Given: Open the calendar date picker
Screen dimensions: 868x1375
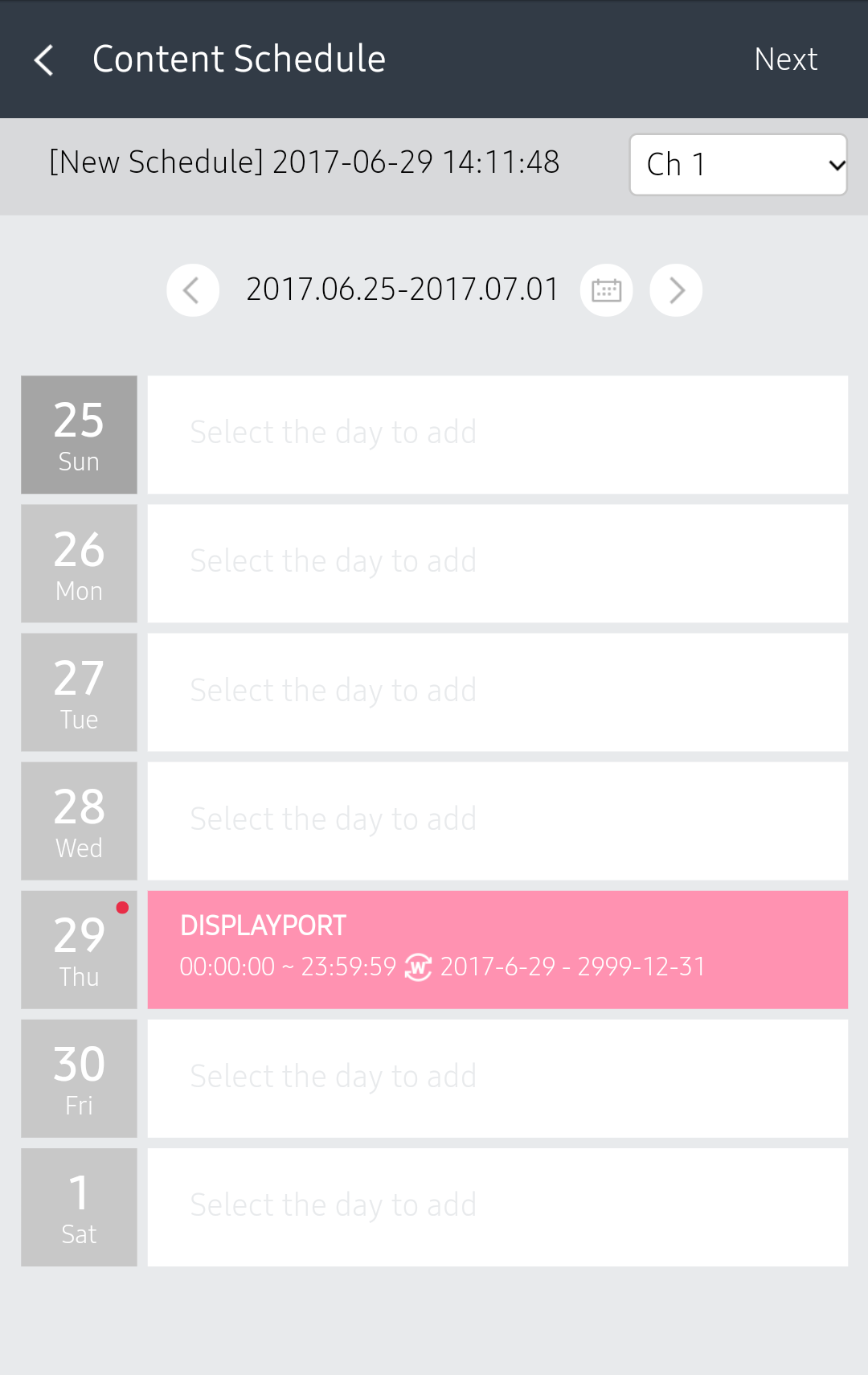Looking at the screenshot, I should pos(606,290).
